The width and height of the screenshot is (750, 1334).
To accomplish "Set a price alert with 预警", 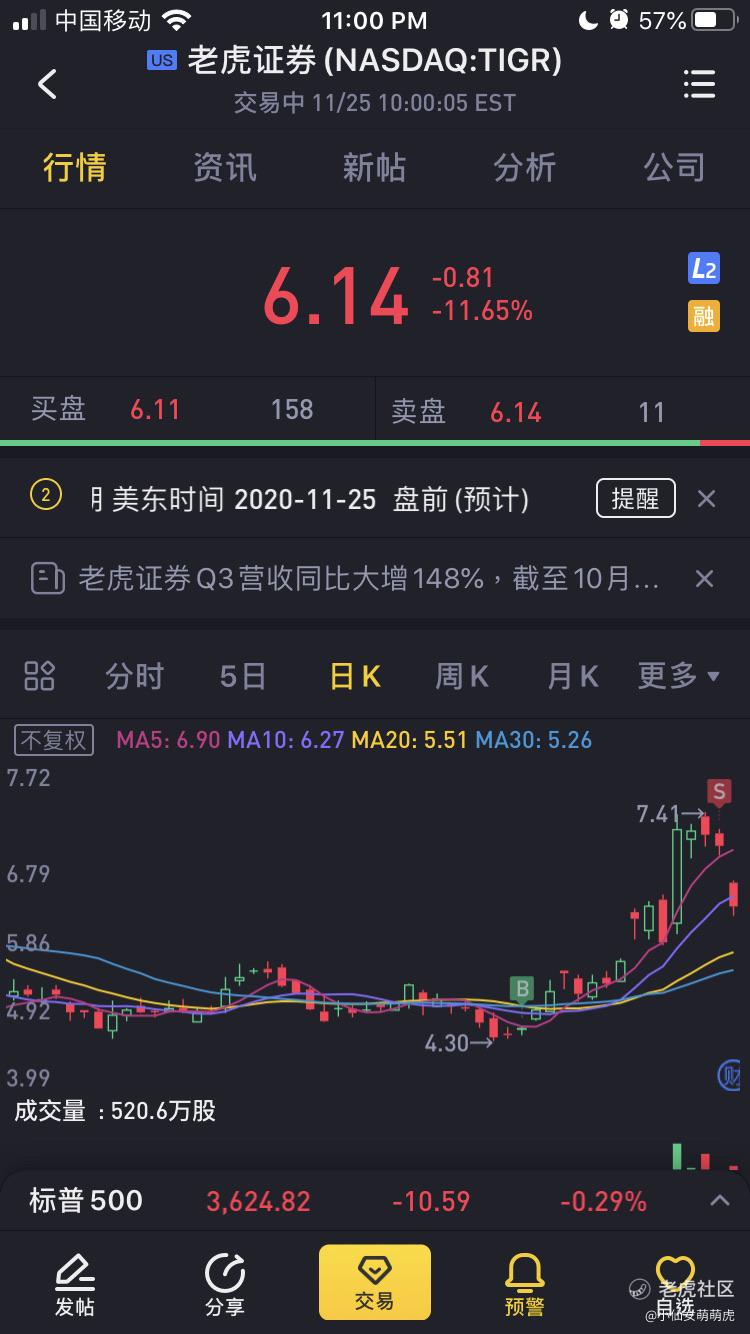I will pos(524,1284).
